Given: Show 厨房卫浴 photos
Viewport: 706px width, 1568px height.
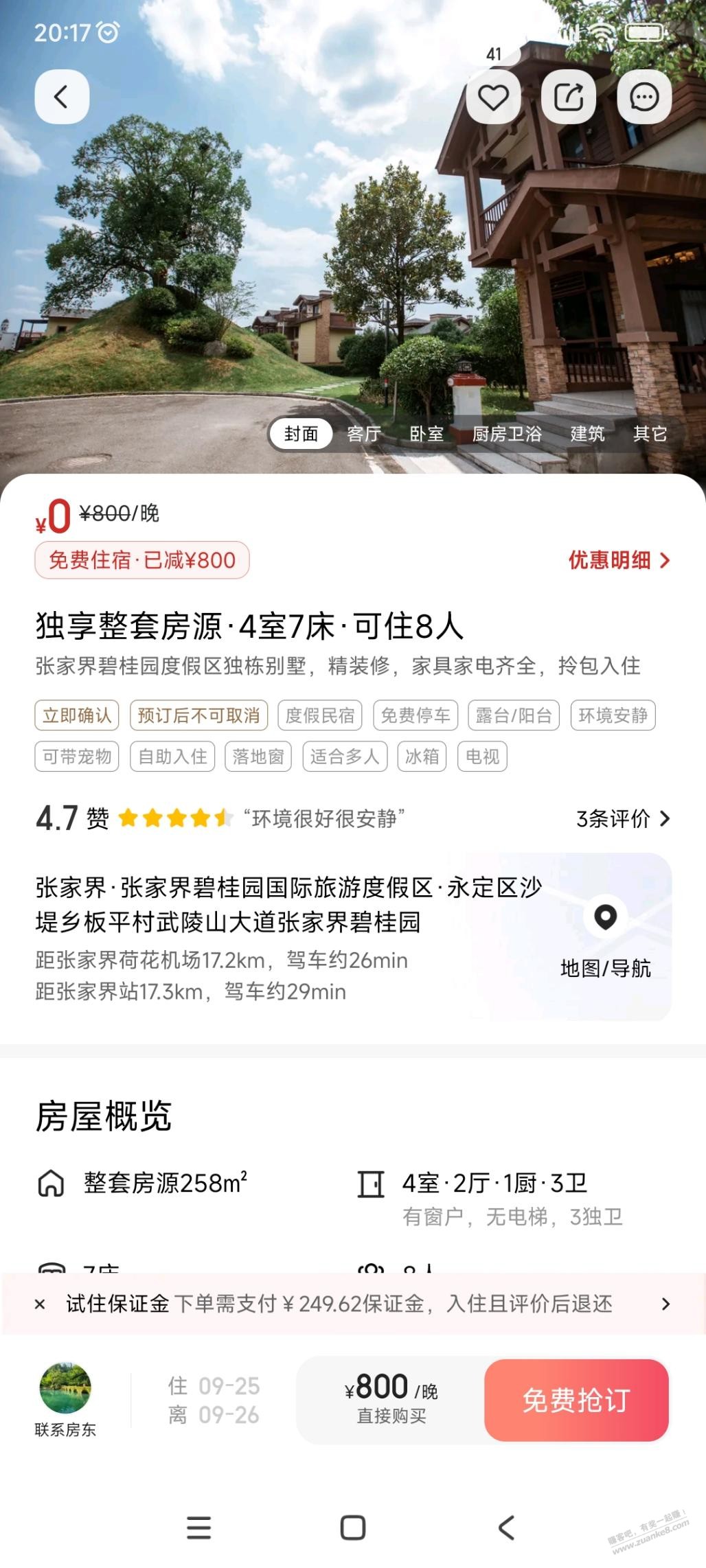Looking at the screenshot, I should click(x=507, y=434).
